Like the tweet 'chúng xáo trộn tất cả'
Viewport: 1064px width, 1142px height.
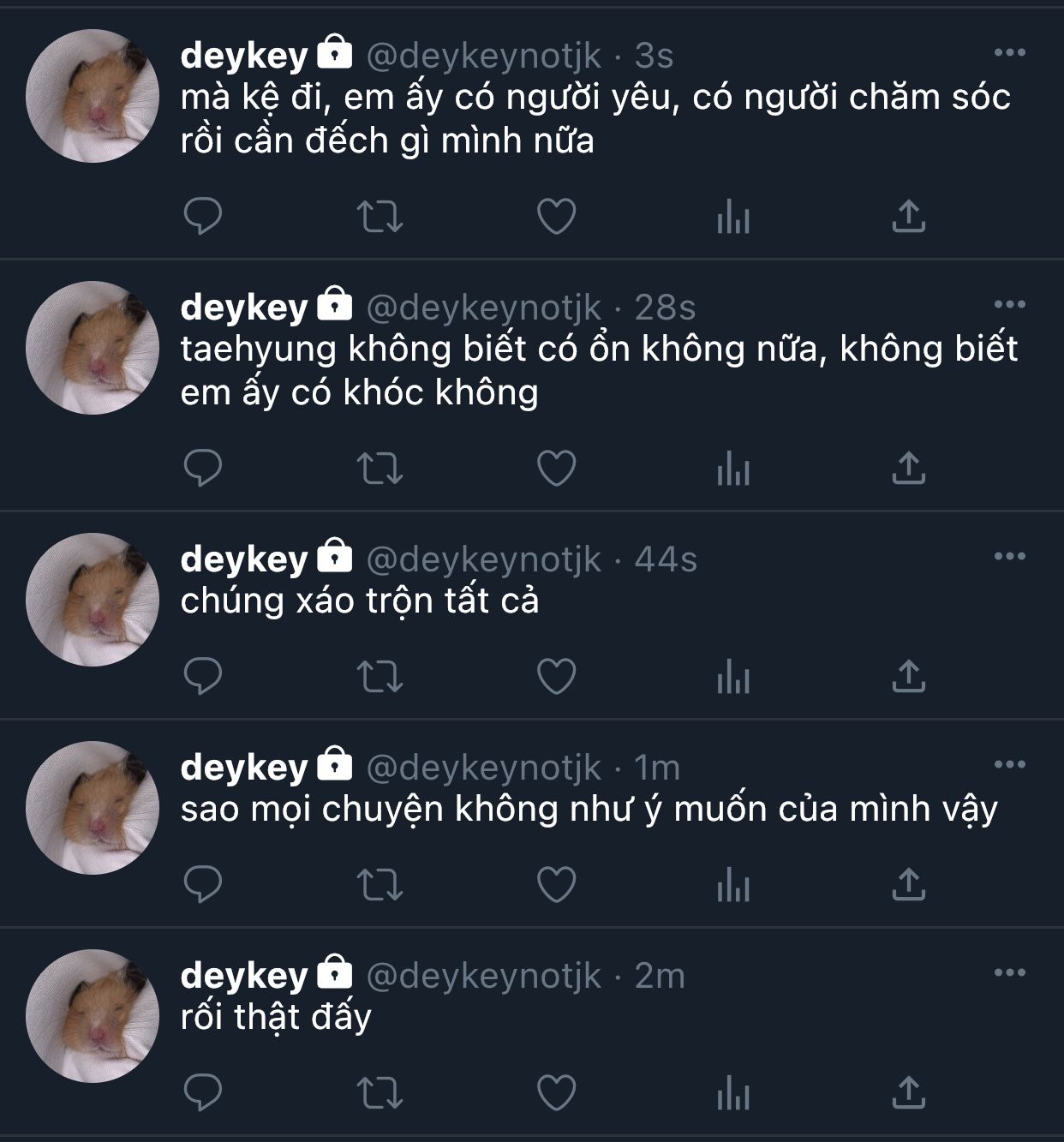(x=556, y=677)
